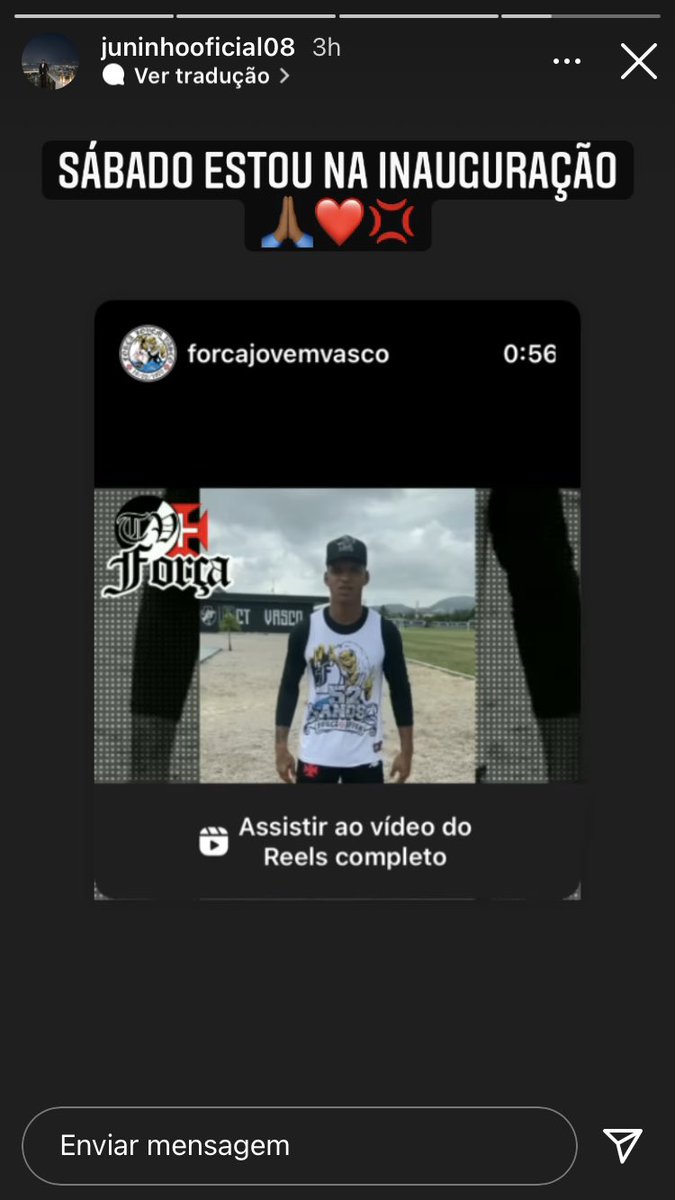Open the three-dot story options menu

click(x=567, y=61)
